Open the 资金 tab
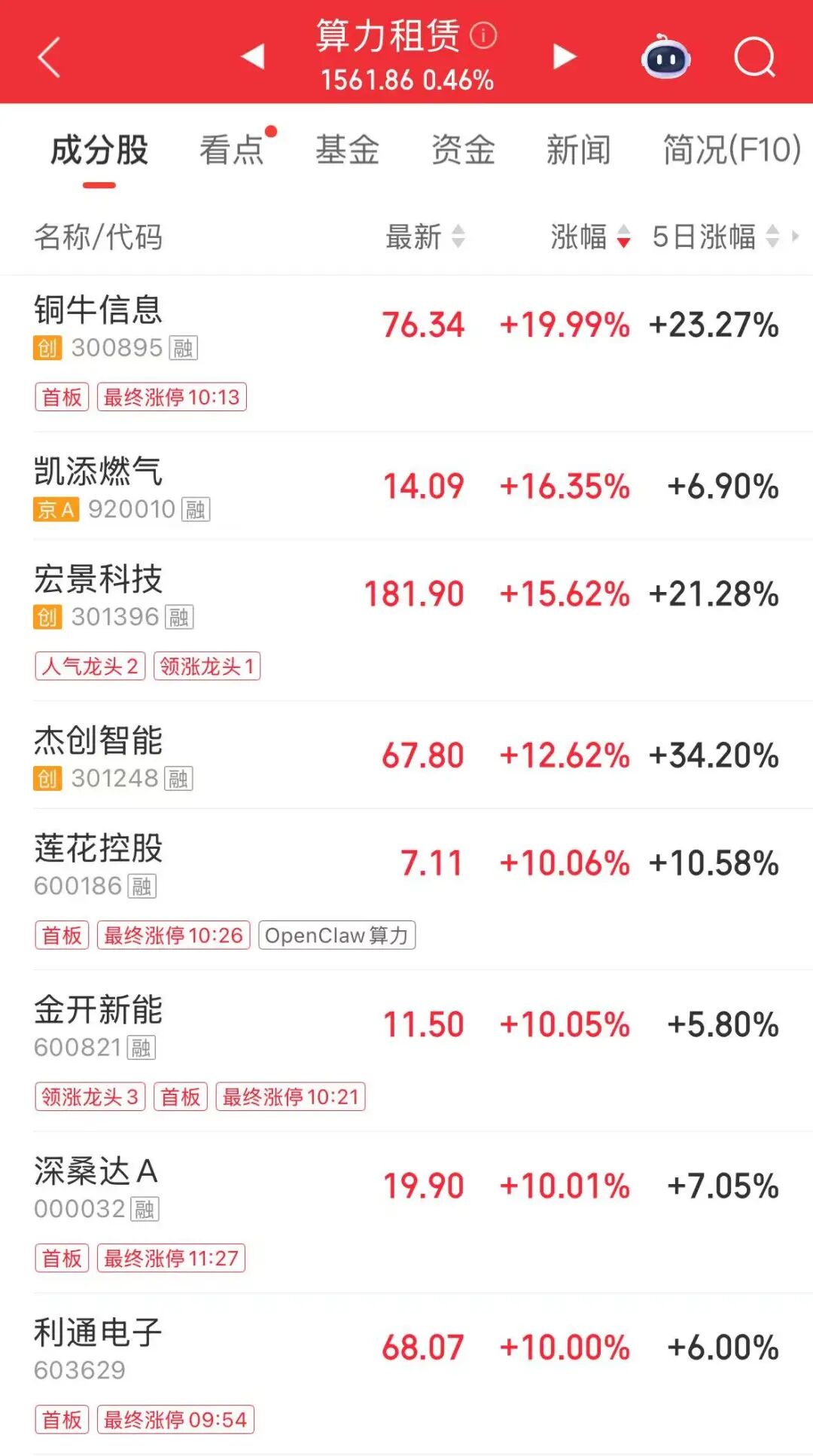Viewport: 813px width, 1456px height. pos(463,150)
